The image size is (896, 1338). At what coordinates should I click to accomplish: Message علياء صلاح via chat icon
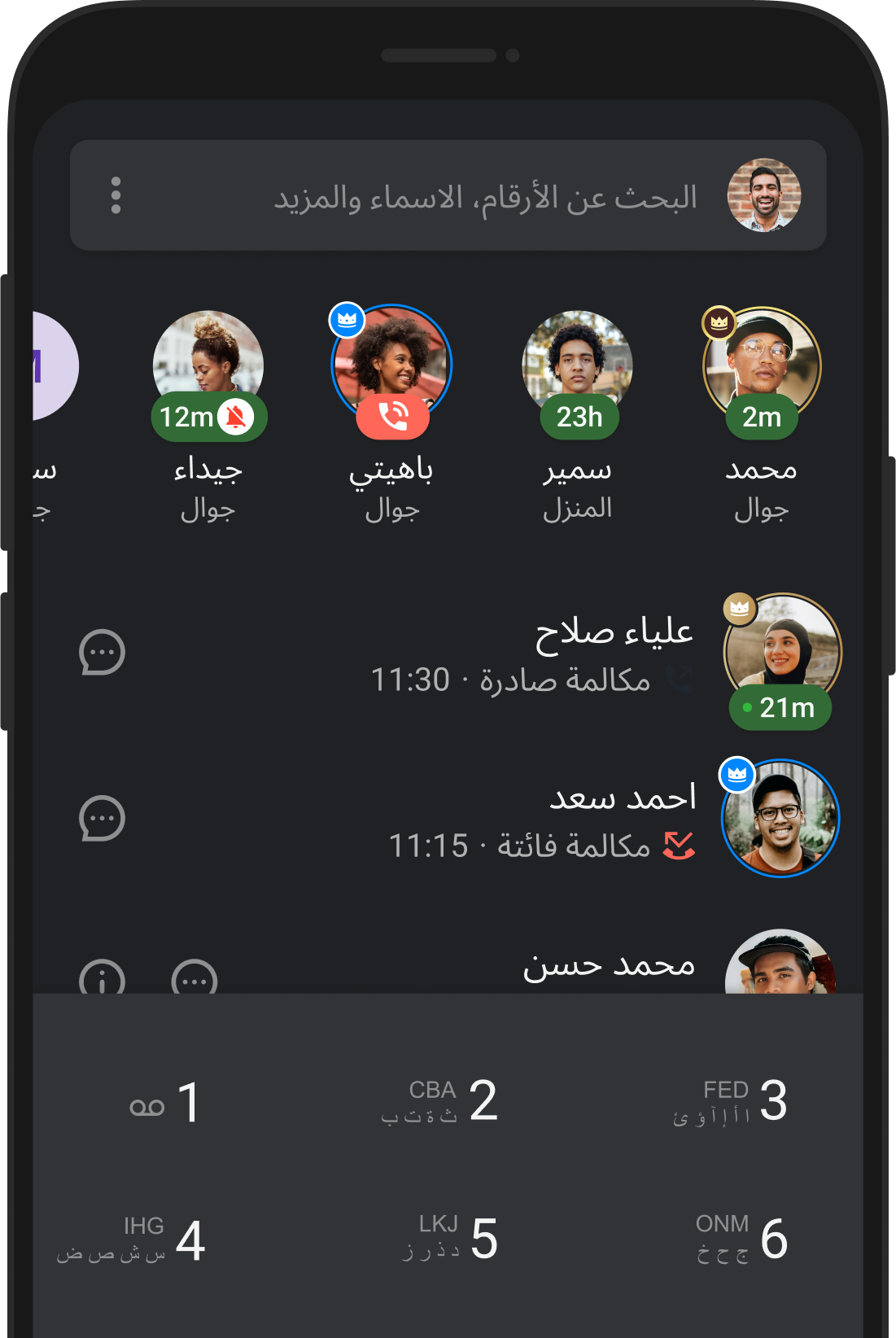tap(102, 653)
